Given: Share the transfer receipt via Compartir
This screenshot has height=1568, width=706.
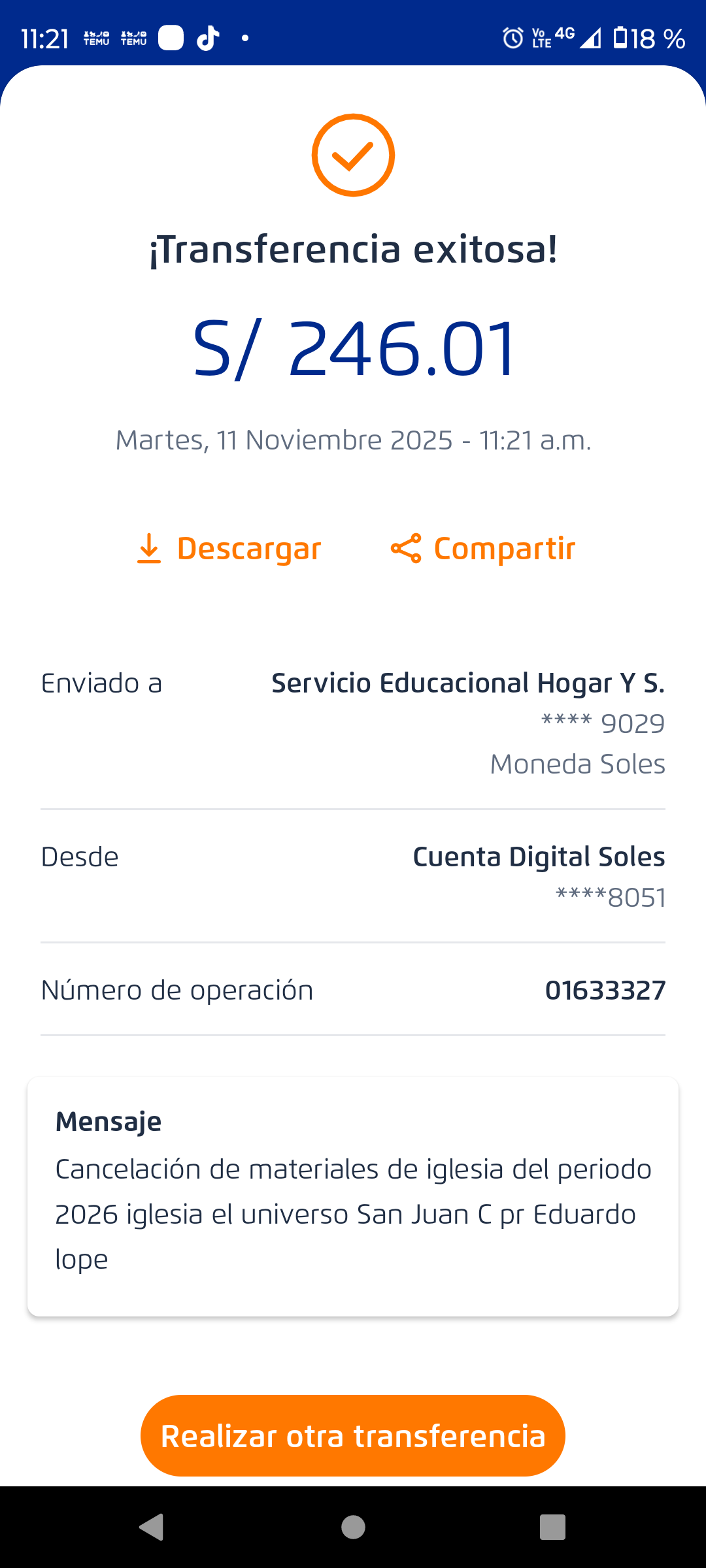Looking at the screenshot, I should pyautogui.click(x=483, y=549).
